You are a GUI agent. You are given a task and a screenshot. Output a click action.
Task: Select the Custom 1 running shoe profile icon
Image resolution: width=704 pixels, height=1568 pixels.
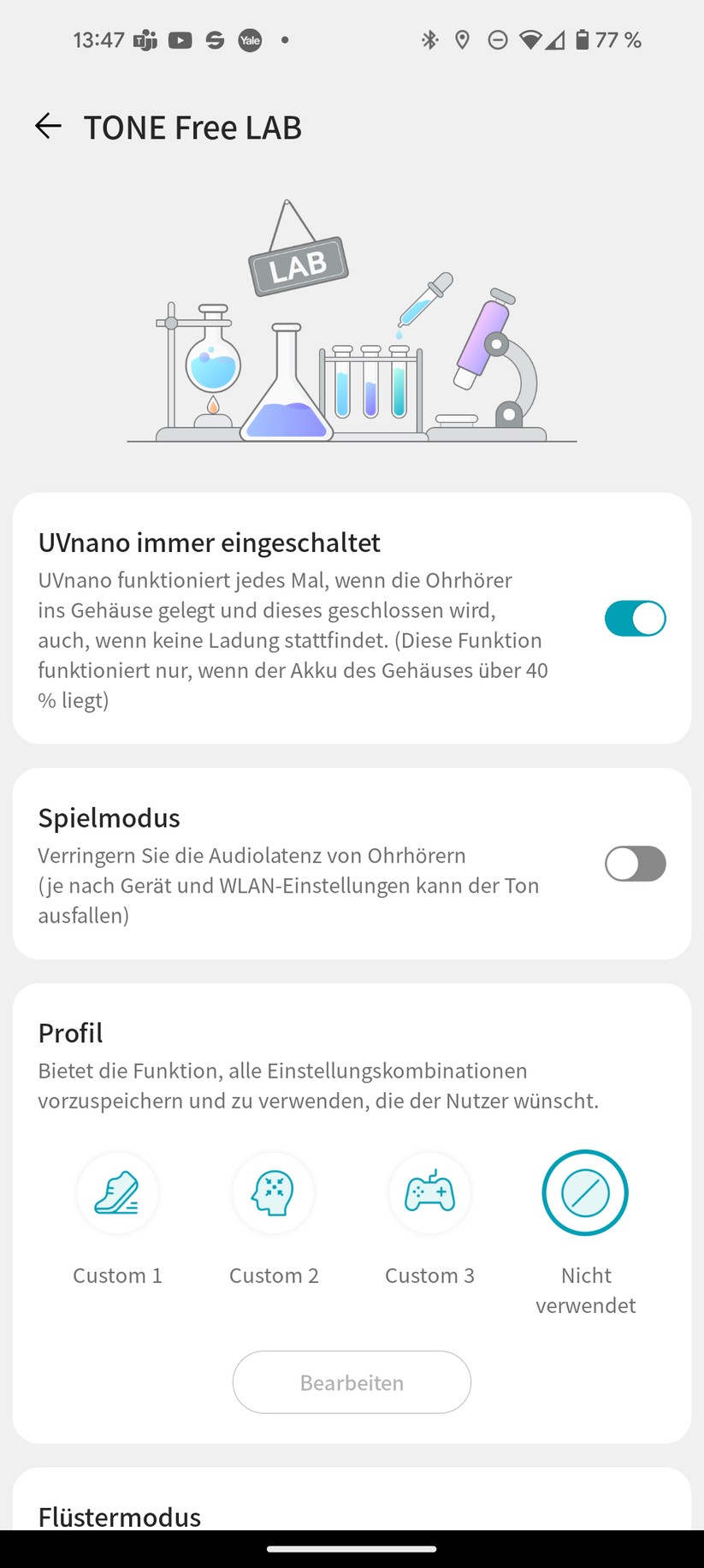point(117,1192)
